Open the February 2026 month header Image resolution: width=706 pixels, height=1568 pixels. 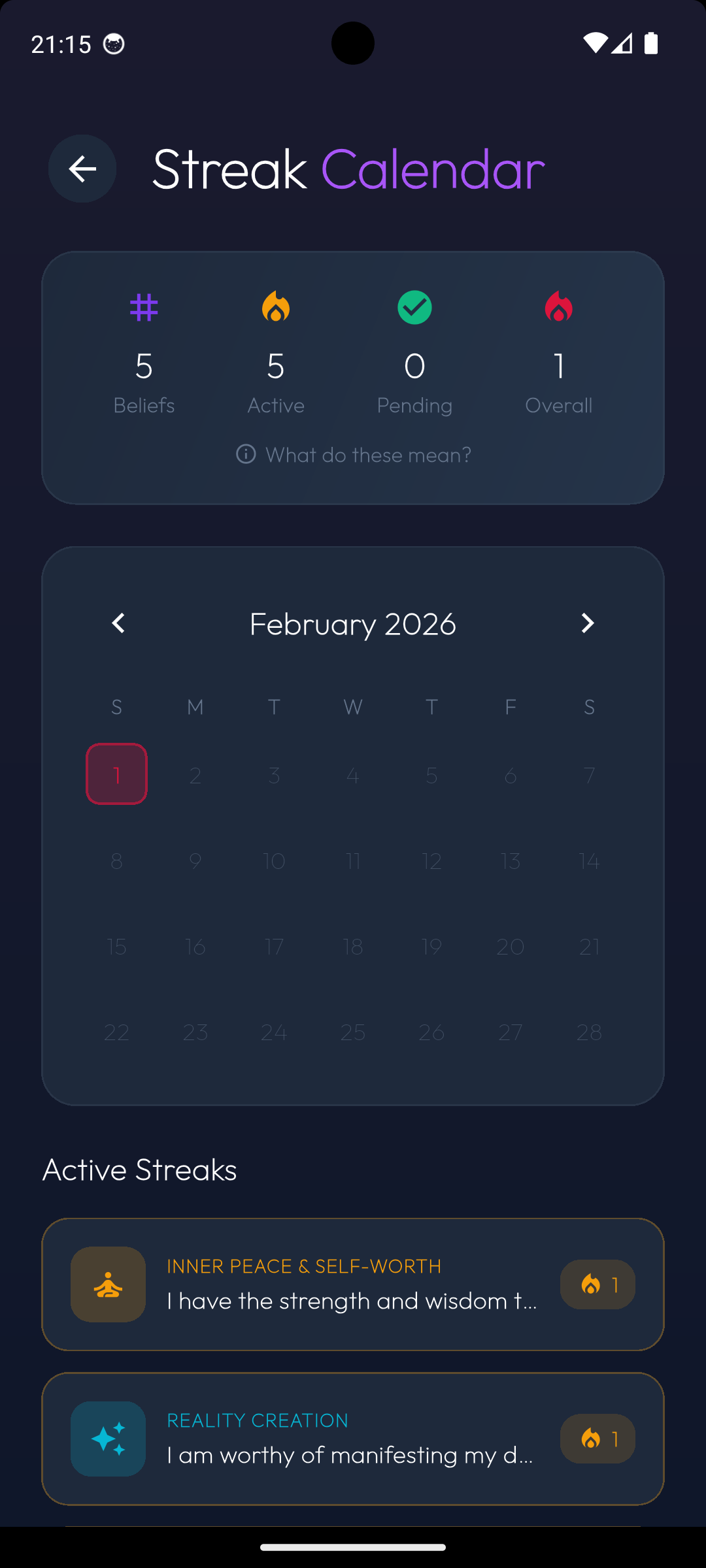click(352, 623)
